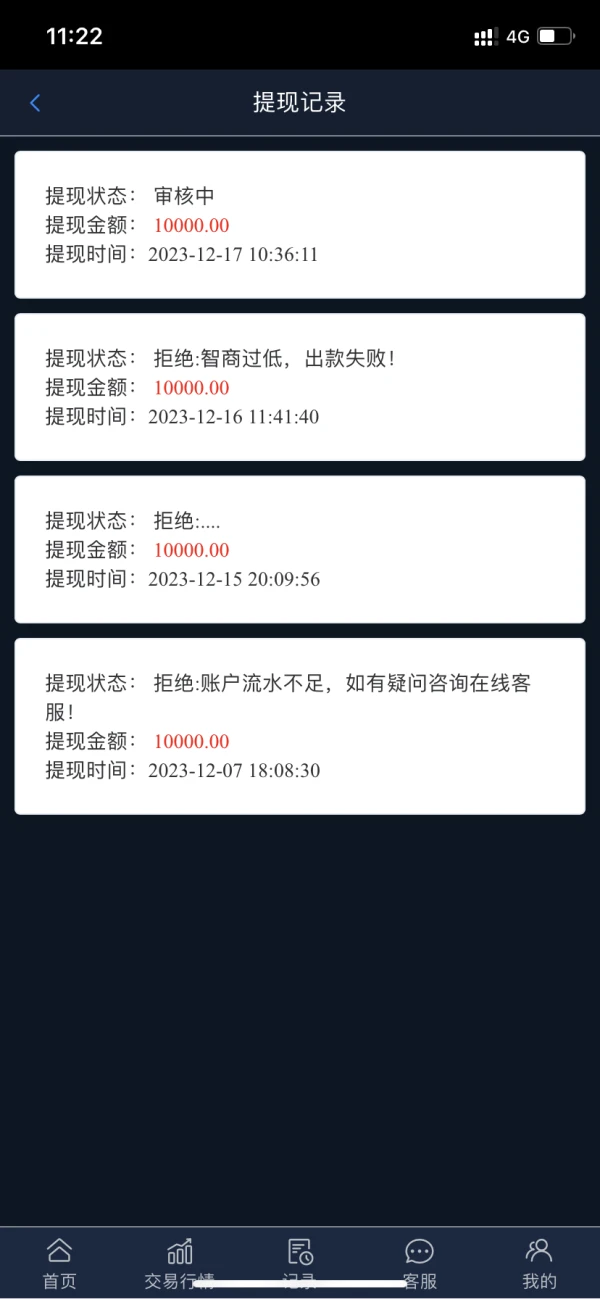Switch to the 首页 tab
Screen dimensions: 600x1299
[x=59, y=1261]
